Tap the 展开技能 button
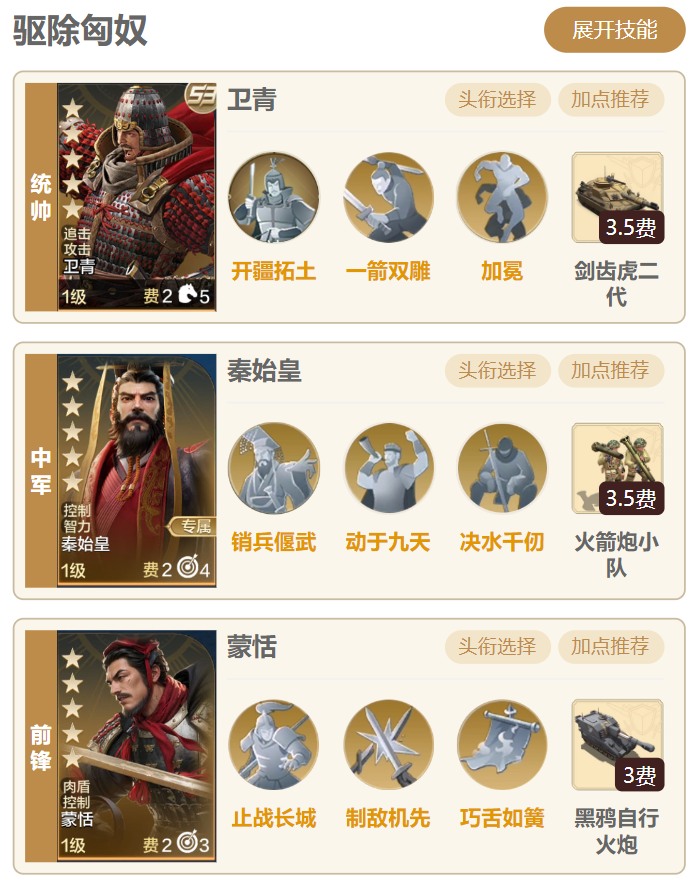 coord(614,30)
